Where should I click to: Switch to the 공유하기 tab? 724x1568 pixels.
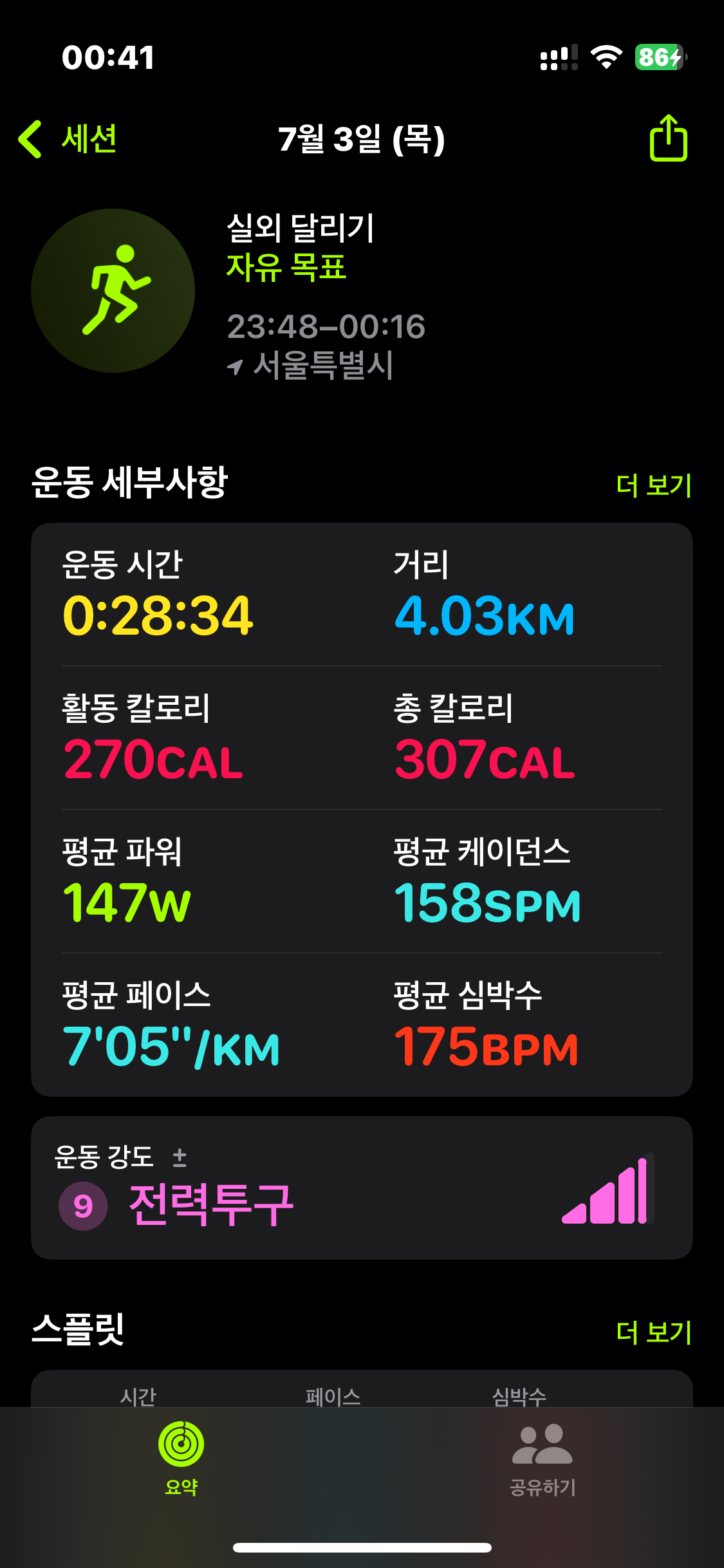pos(543,1459)
